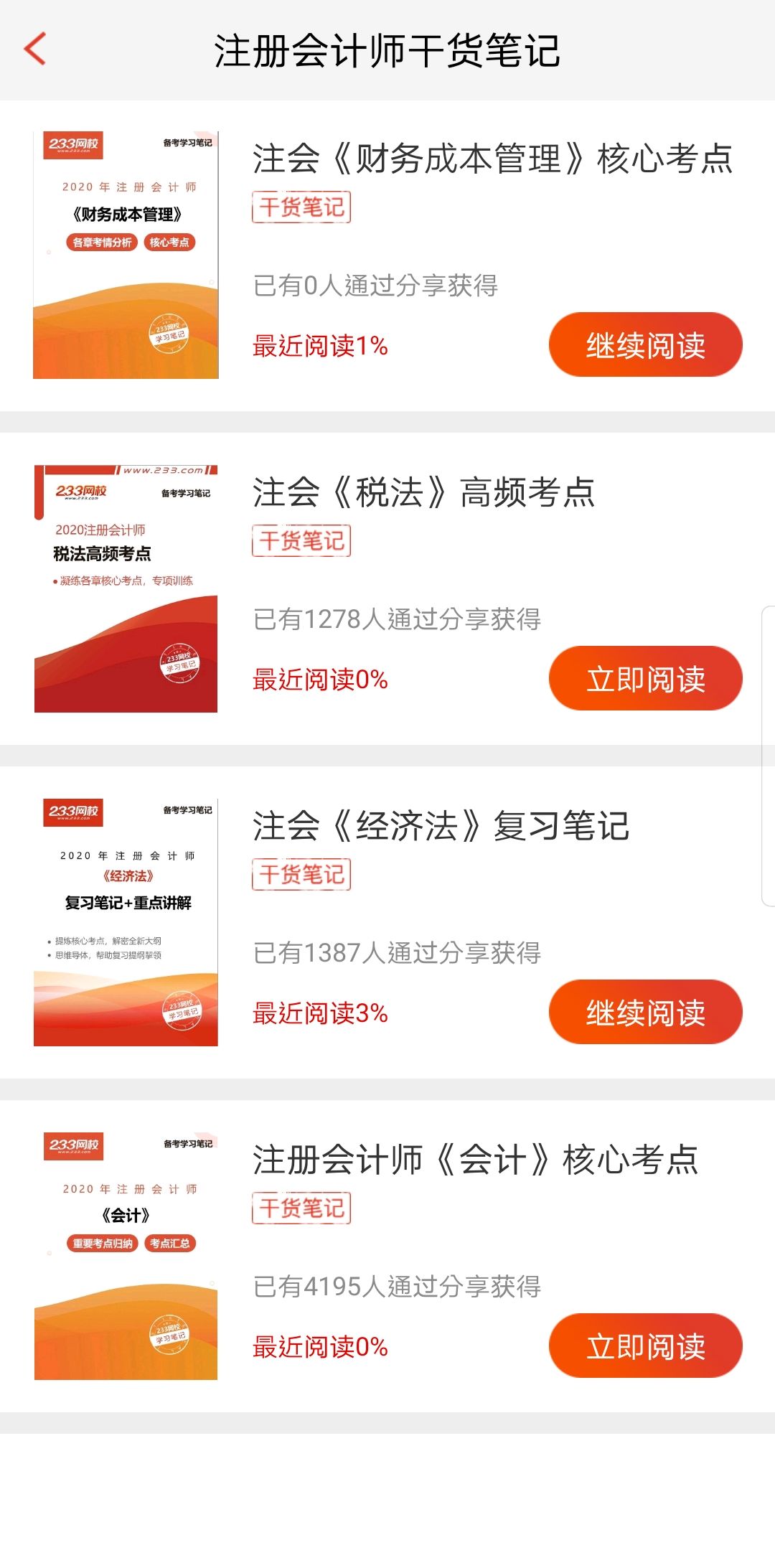Tap the 干货笔记 tag under 税法 title
Viewport: 775px width, 1568px height.
click(302, 542)
